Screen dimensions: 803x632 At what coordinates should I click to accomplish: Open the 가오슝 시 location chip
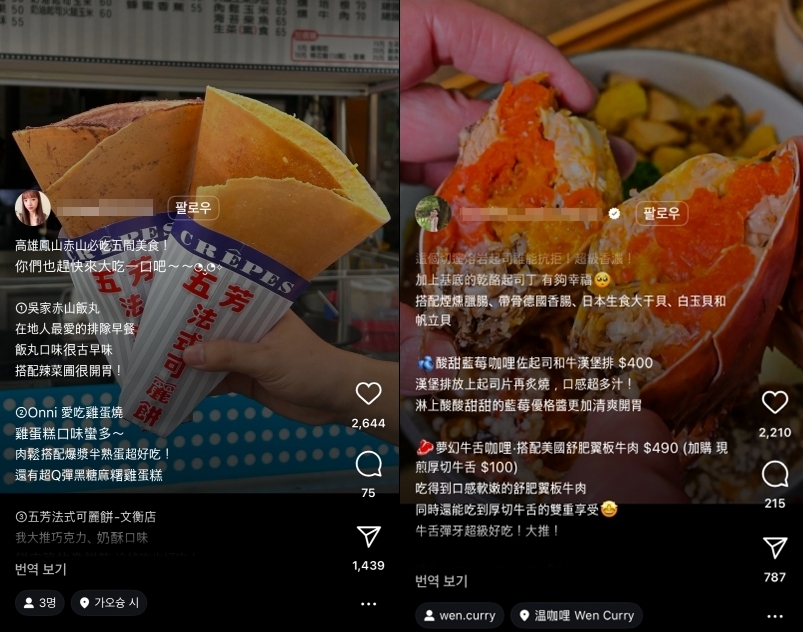coord(110,602)
